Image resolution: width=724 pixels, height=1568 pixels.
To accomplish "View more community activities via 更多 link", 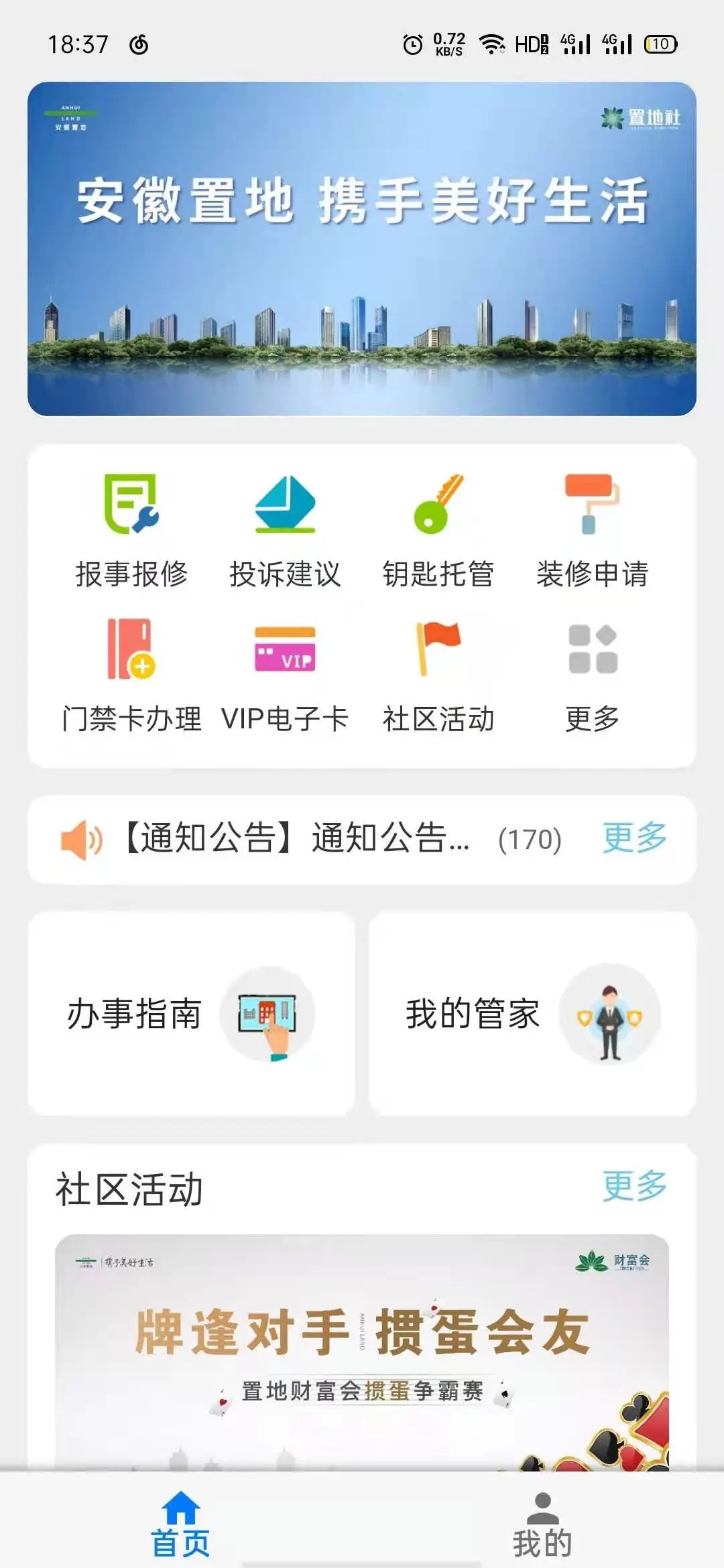I will [x=634, y=1187].
